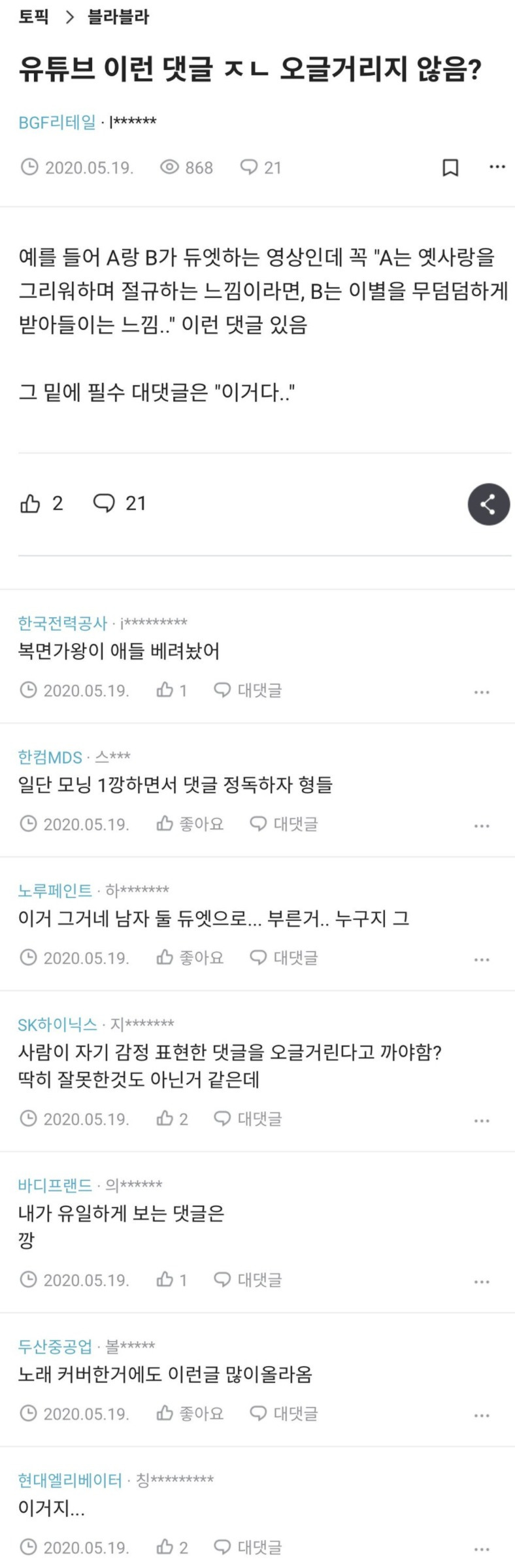The image size is (515, 1568).
Task: Tap 좋아요 on the 한컴MDS comment
Action: point(190,824)
